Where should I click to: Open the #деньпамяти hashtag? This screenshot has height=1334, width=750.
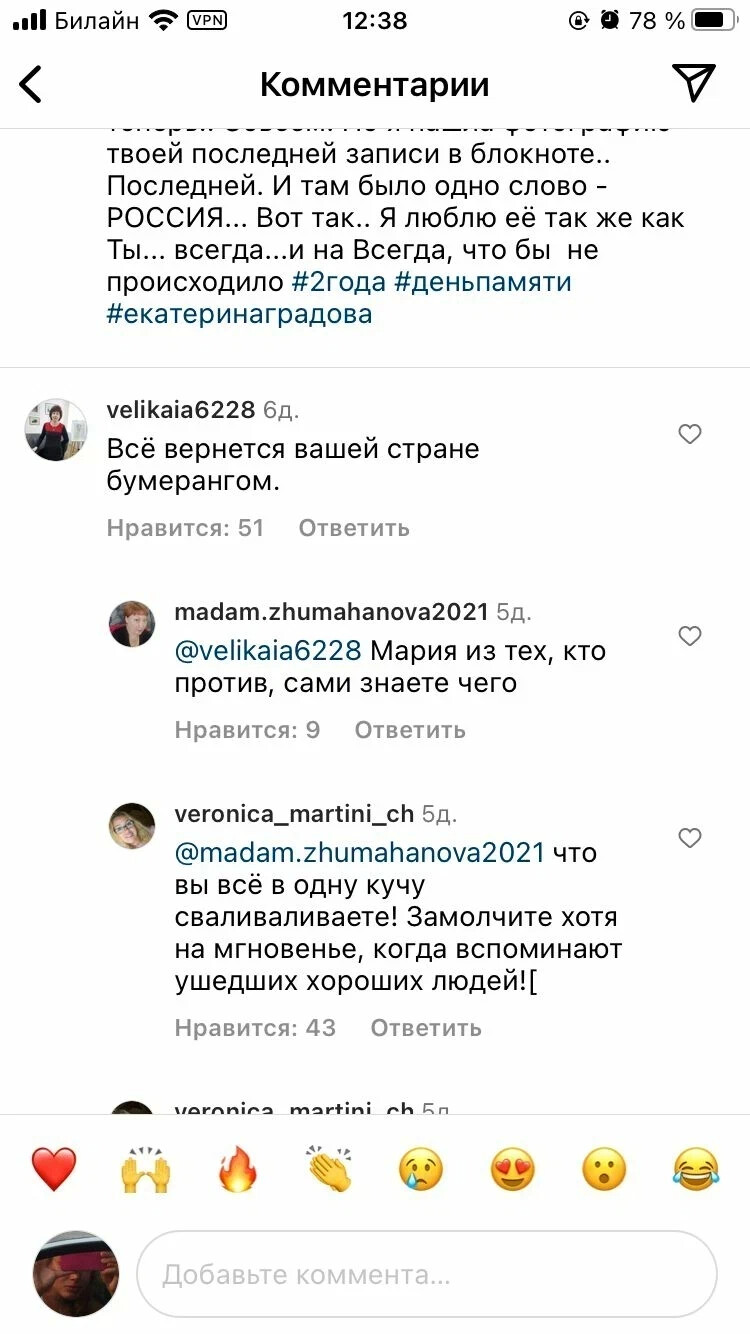(483, 281)
